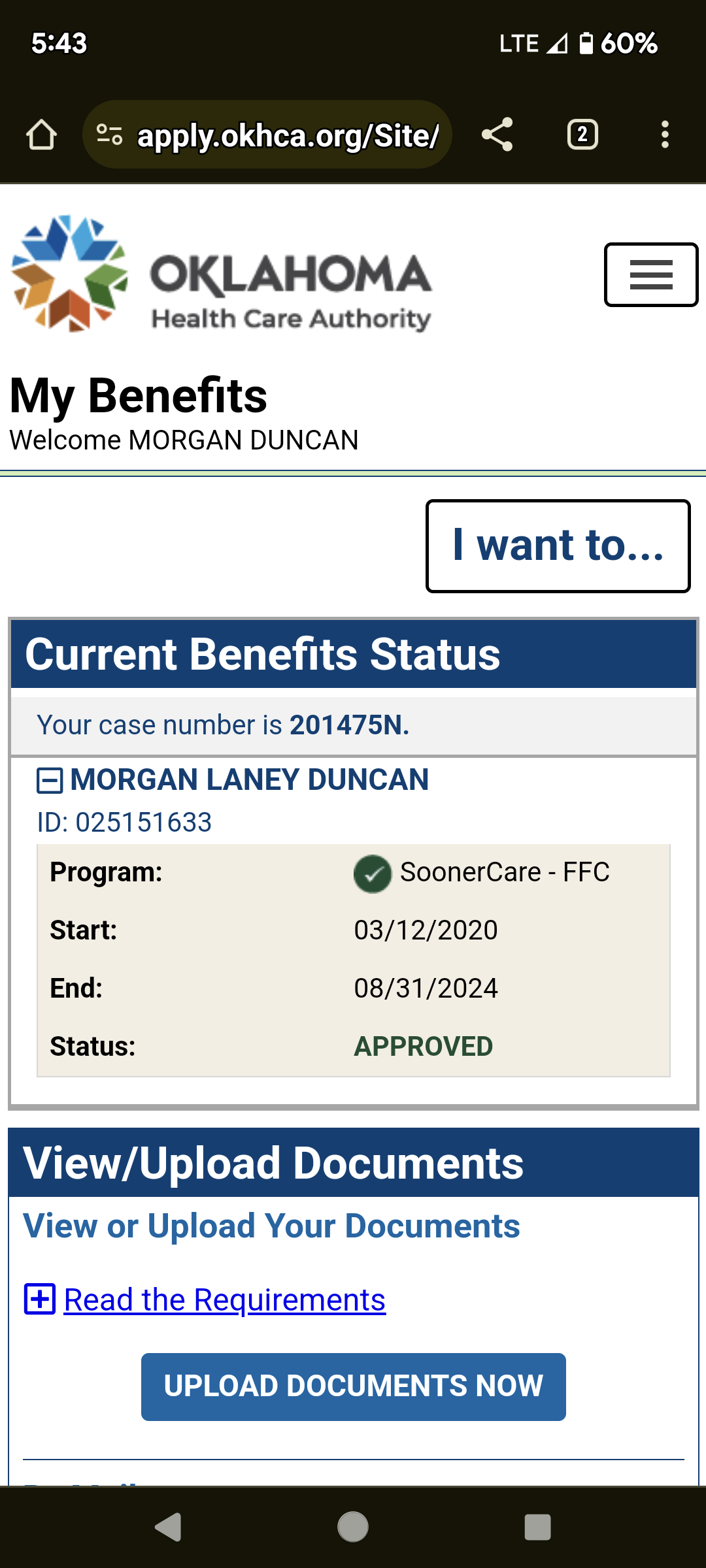Open the browser home page

(x=41, y=135)
